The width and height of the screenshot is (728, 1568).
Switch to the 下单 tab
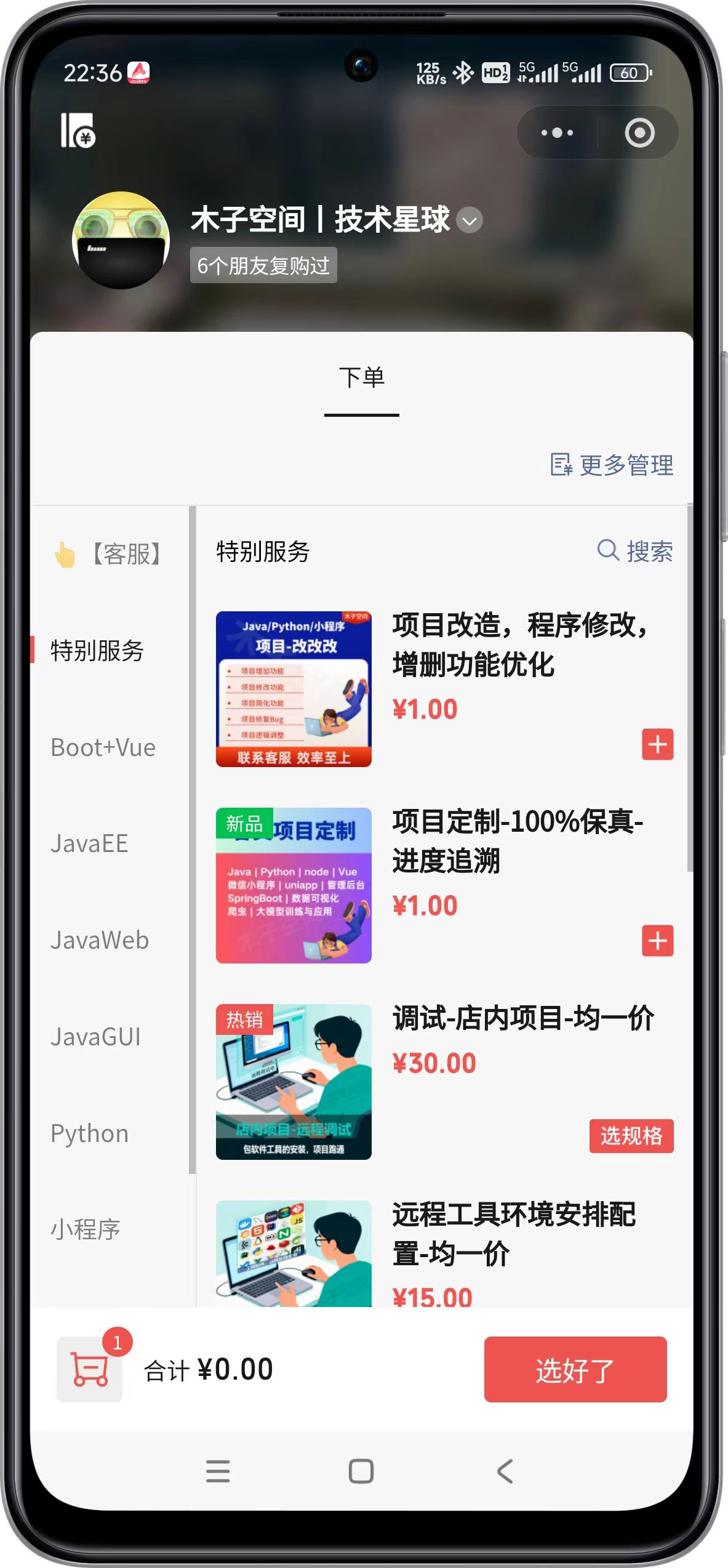363,377
